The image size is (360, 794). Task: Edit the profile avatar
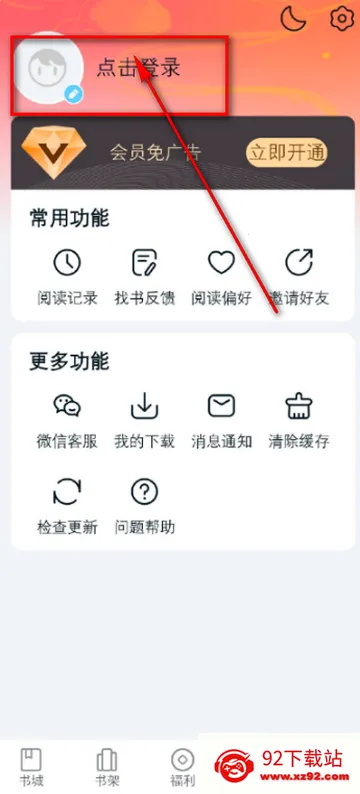tap(49, 68)
